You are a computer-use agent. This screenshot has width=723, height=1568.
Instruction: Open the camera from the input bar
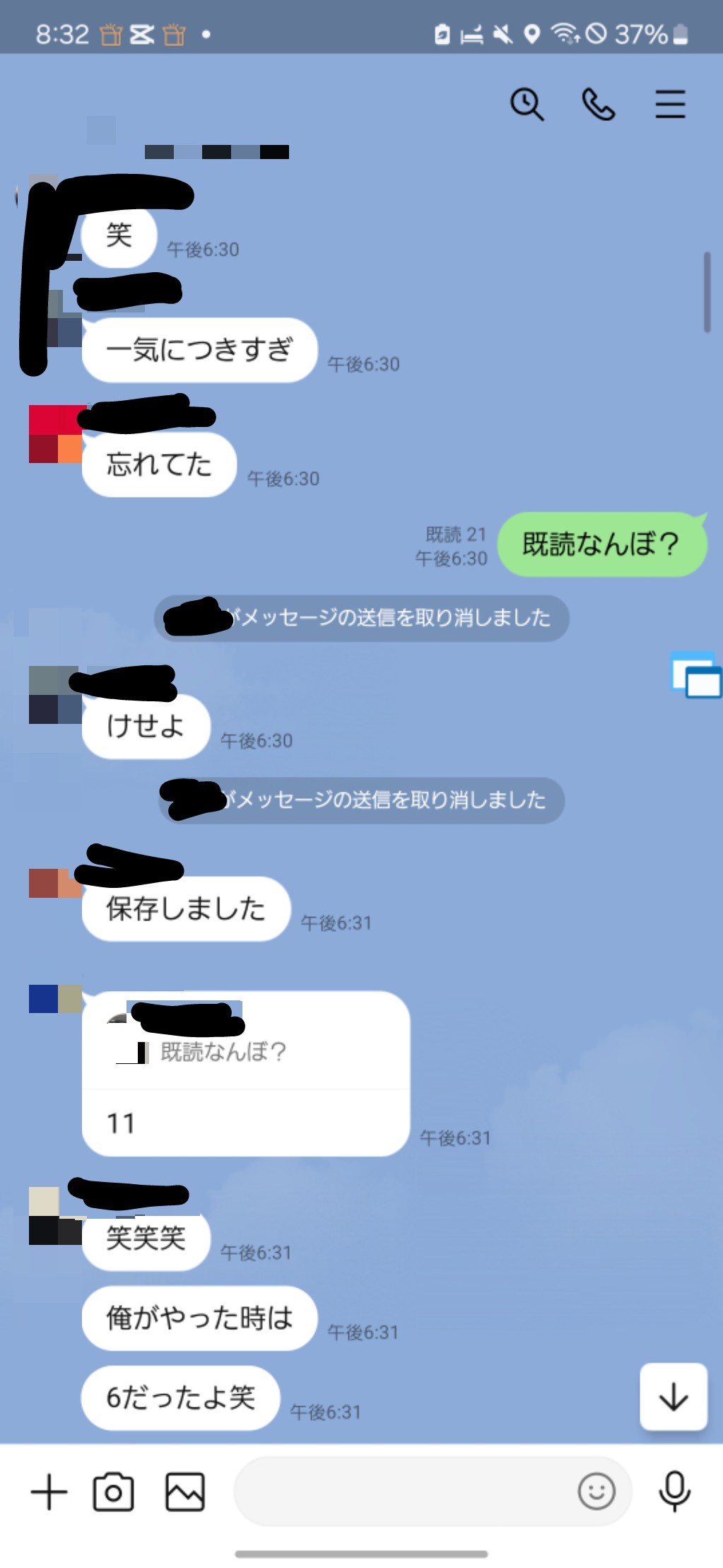coord(113,1492)
